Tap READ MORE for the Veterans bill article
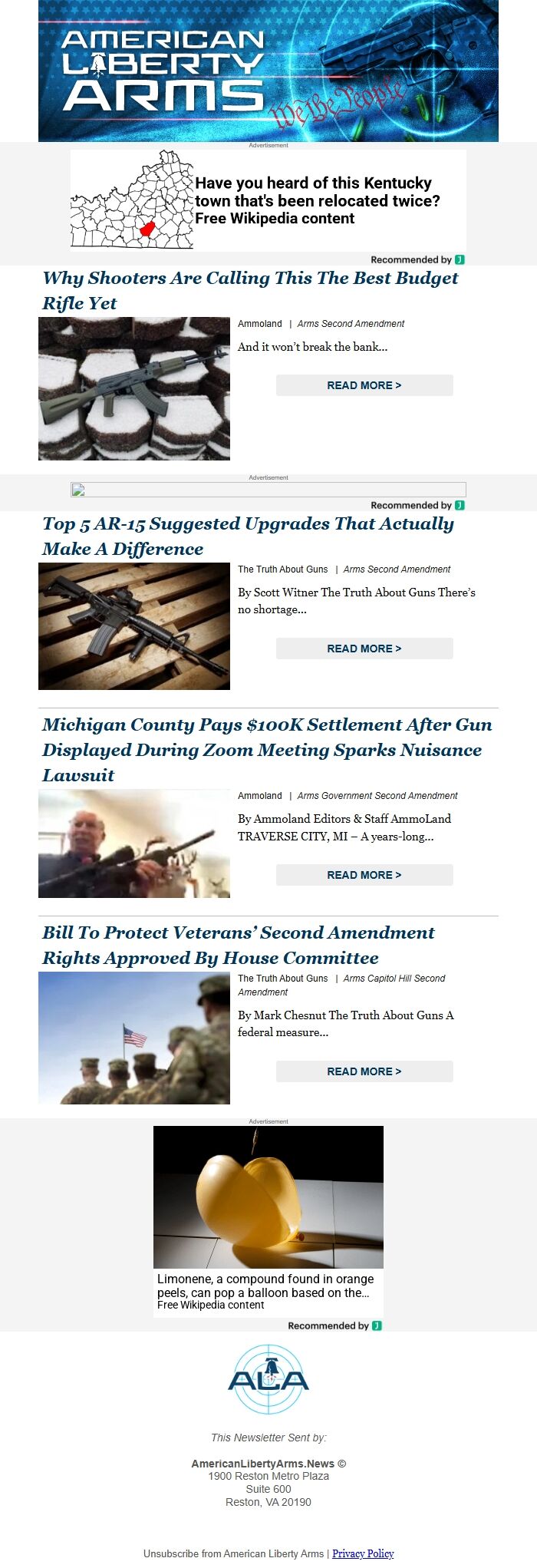The image size is (537, 1568). [x=364, y=1071]
